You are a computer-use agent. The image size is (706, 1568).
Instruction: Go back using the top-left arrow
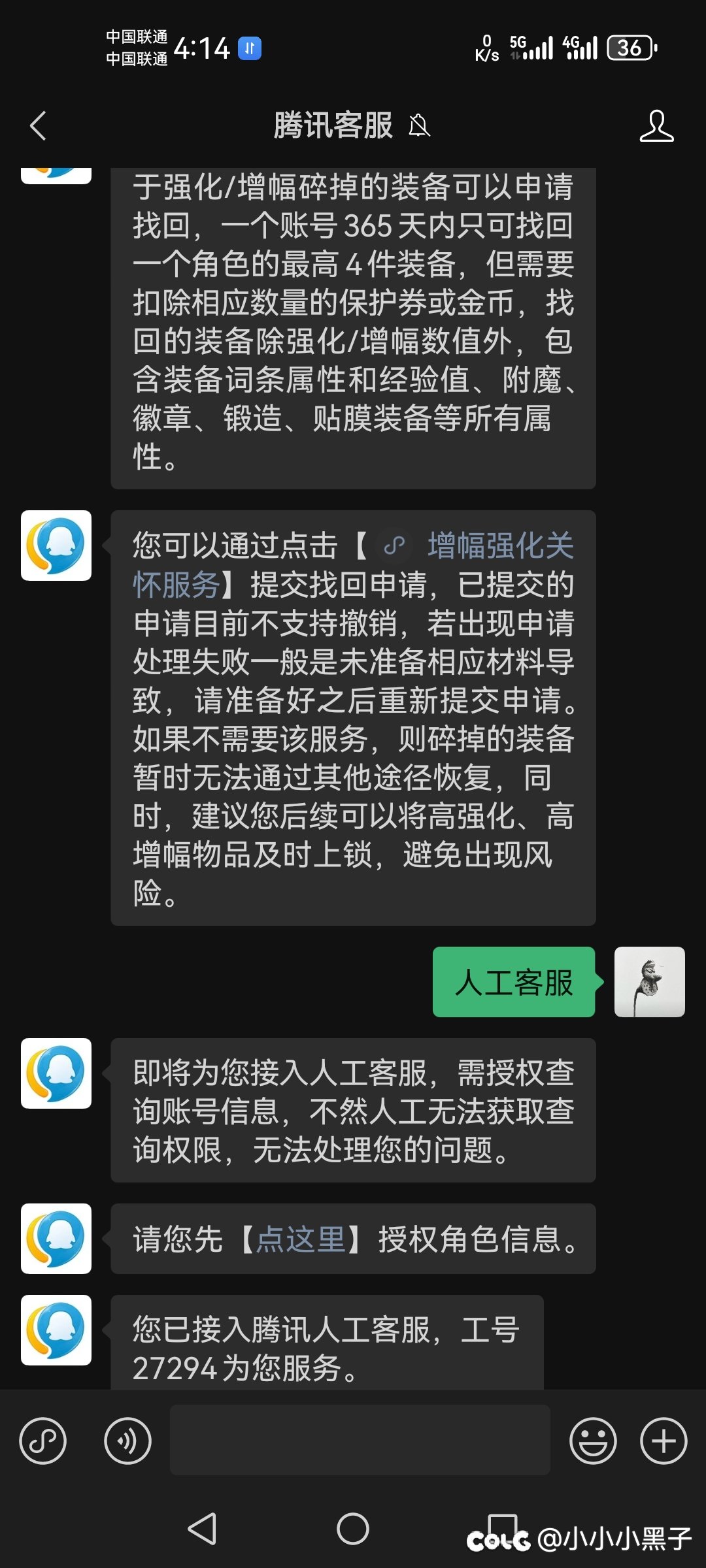coord(38,125)
